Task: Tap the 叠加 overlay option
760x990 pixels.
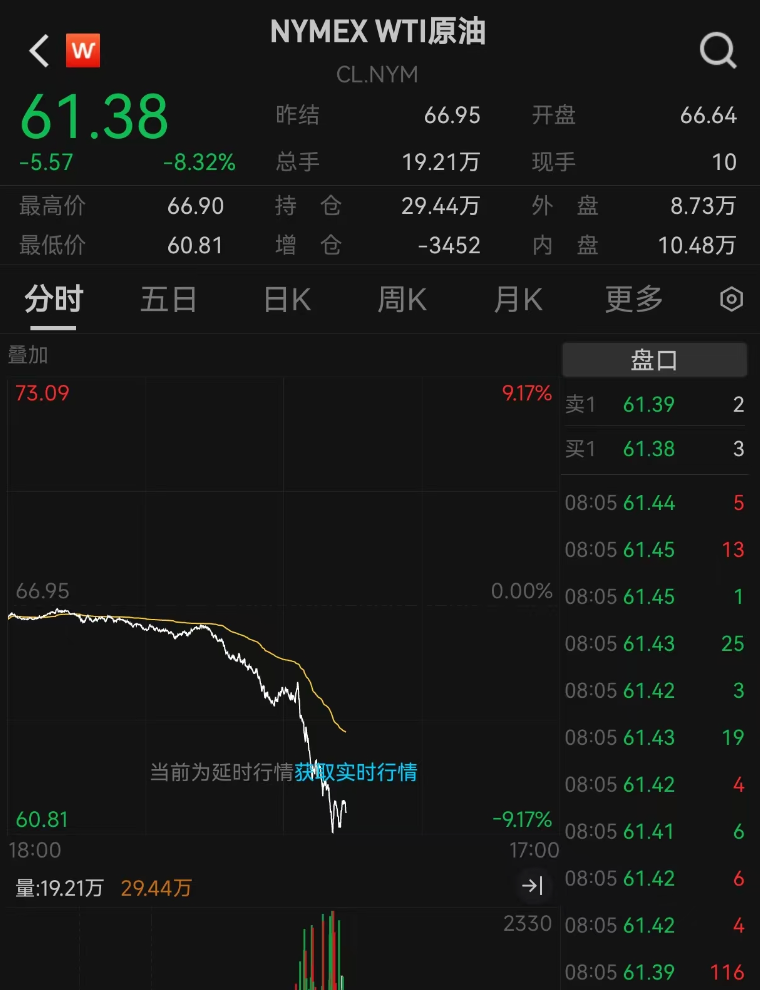Action: point(28,355)
